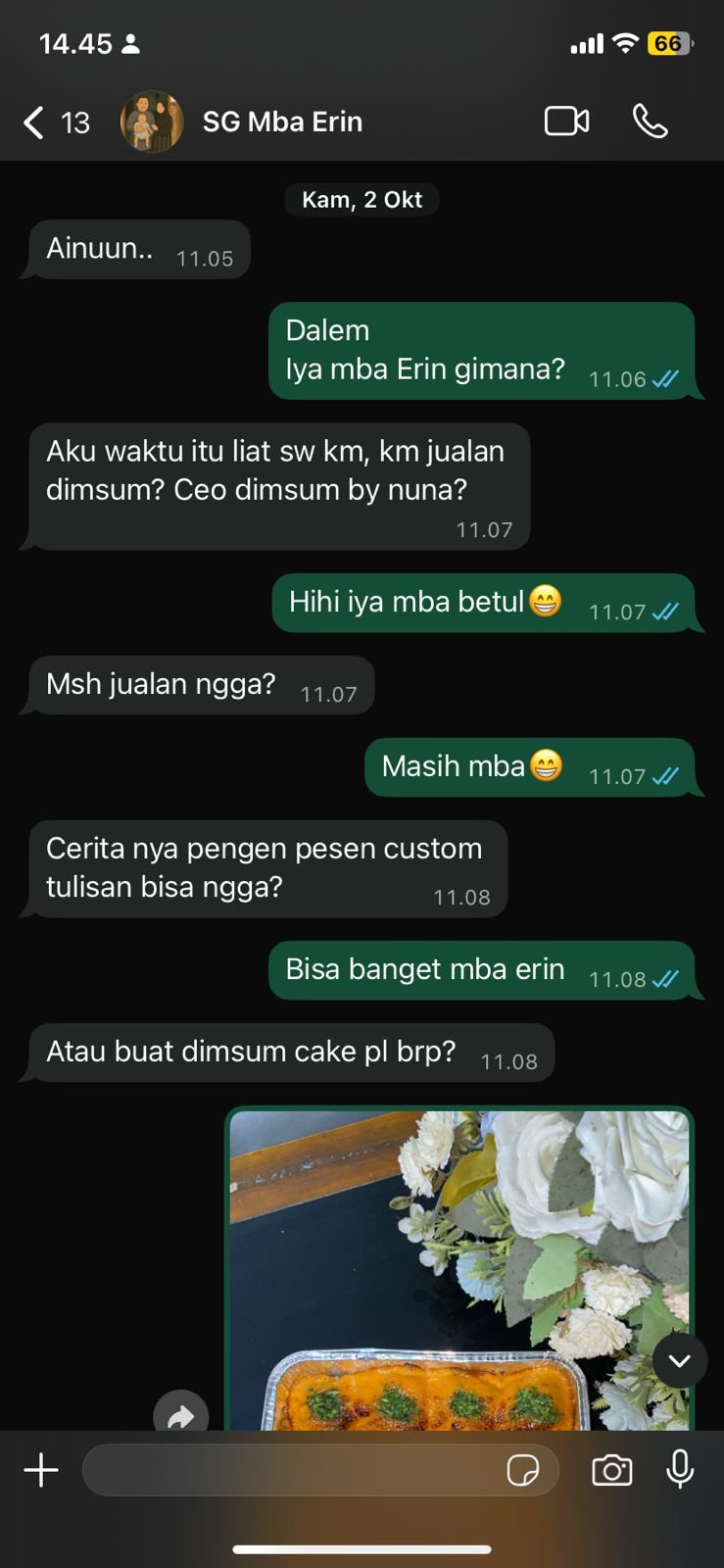Open the camera to send a photo
724x1568 pixels.
pyautogui.click(x=612, y=1470)
